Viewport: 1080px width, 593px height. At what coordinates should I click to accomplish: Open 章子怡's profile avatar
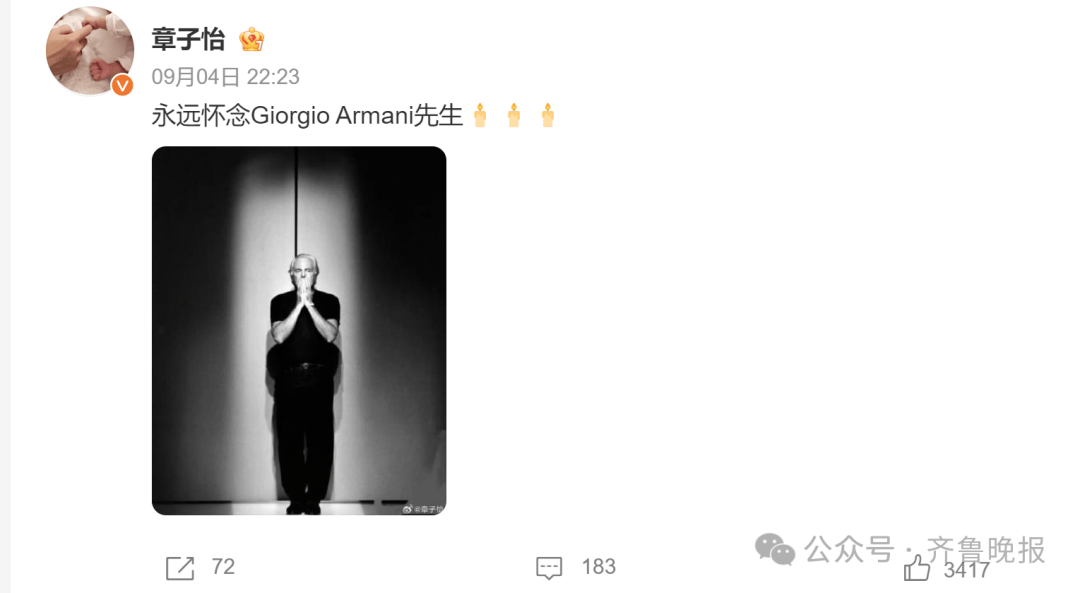click(89, 50)
